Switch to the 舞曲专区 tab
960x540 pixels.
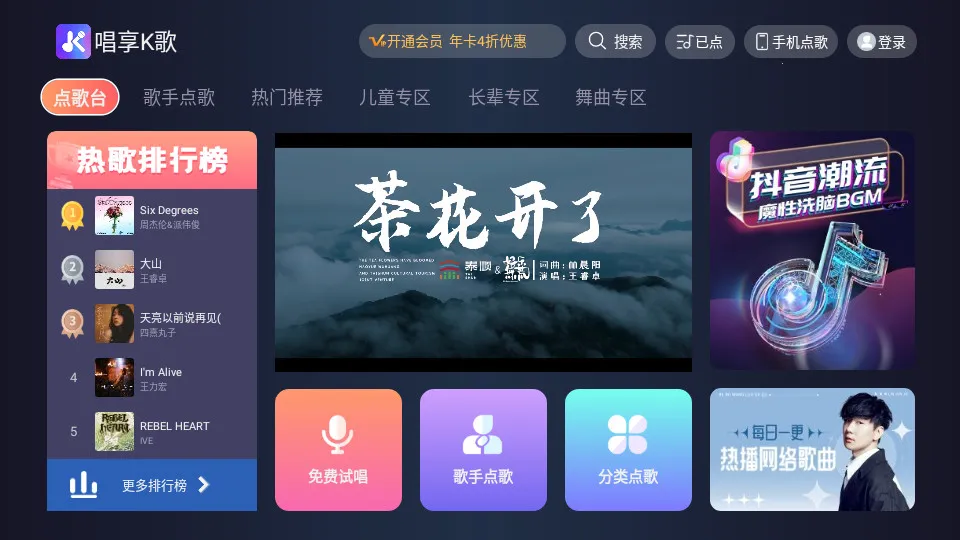611,98
